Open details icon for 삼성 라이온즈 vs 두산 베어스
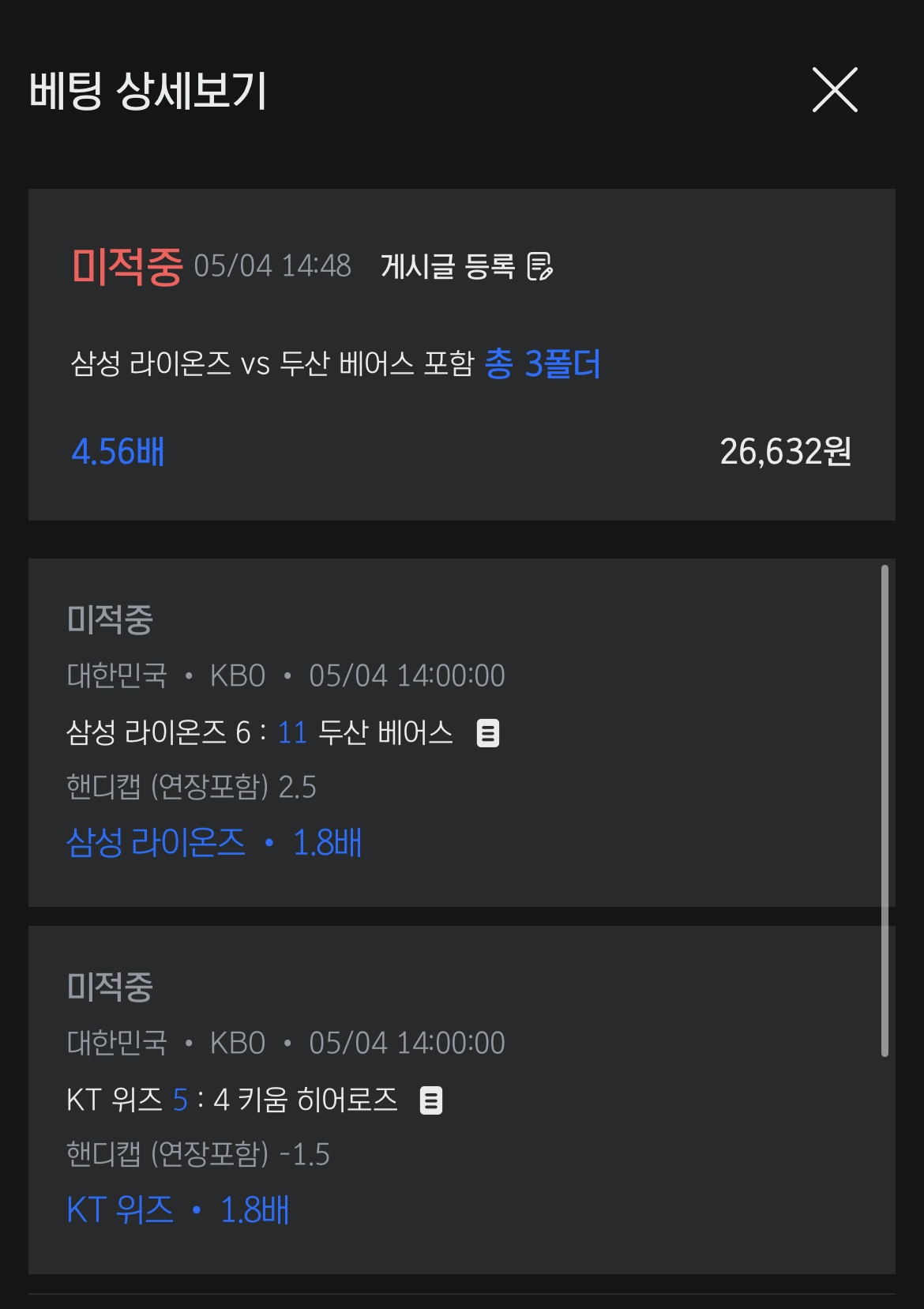The height and width of the screenshot is (1309, 924). (x=488, y=733)
